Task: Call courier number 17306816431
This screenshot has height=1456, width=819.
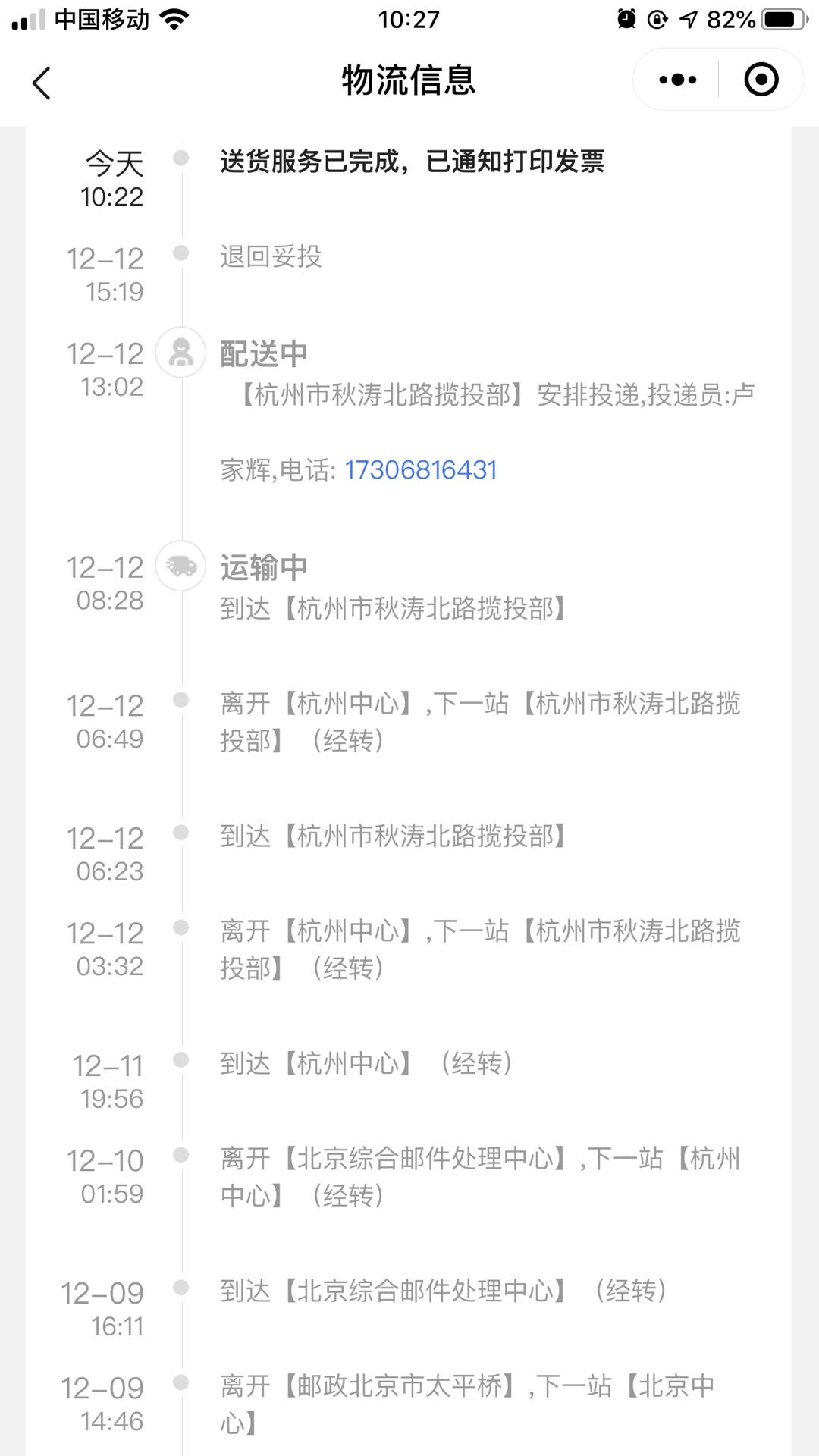Action: (x=421, y=470)
